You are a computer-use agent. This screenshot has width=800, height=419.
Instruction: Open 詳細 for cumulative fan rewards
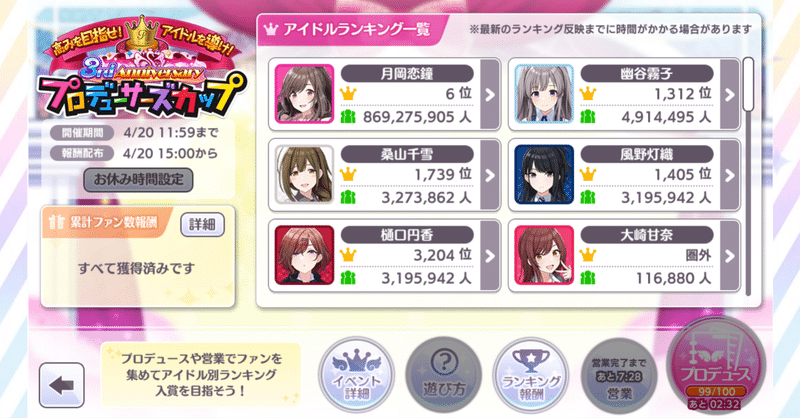203,224
